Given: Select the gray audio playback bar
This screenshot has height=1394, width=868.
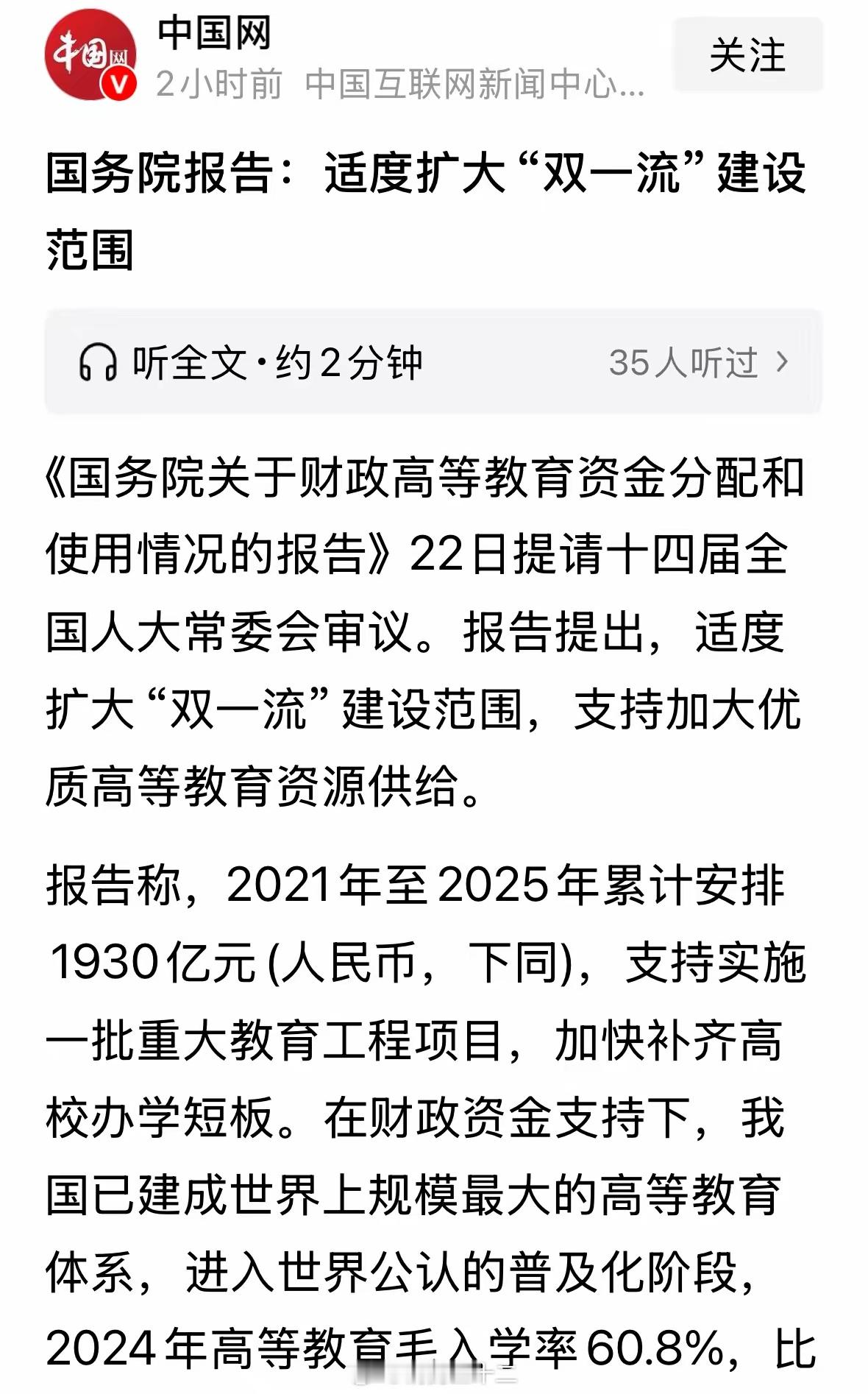Looking at the screenshot, I should pos(434,362).
